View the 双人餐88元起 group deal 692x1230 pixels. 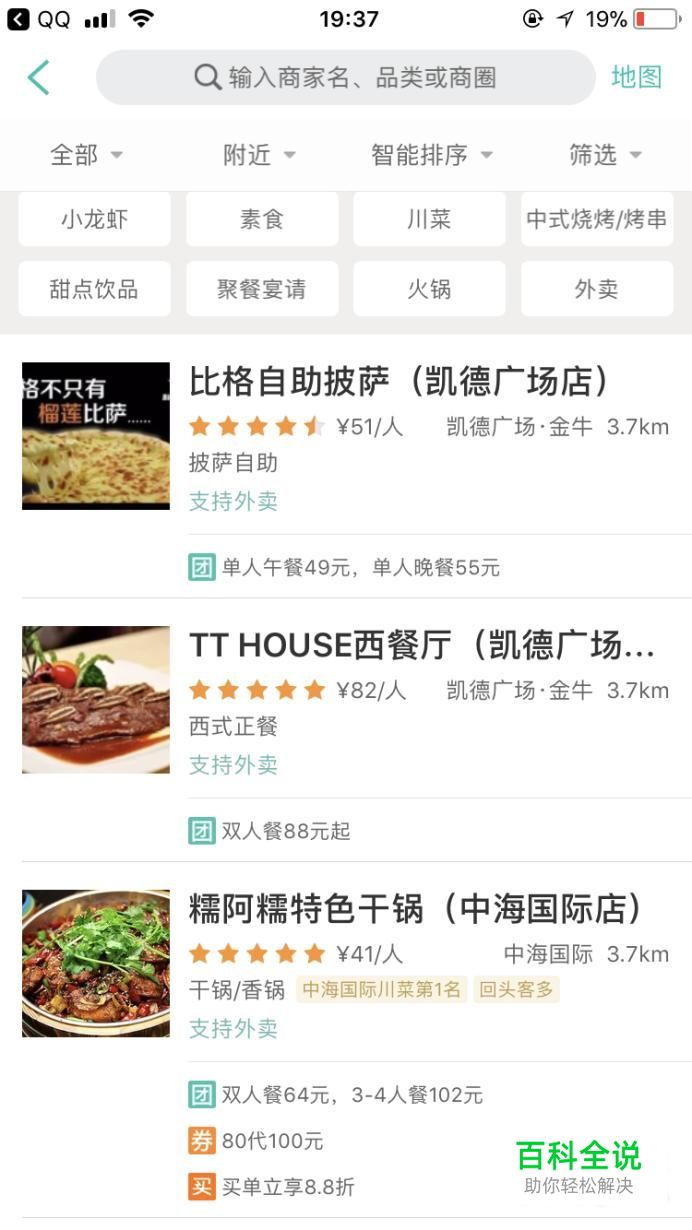pyautogui.click(x=269, y=831)
